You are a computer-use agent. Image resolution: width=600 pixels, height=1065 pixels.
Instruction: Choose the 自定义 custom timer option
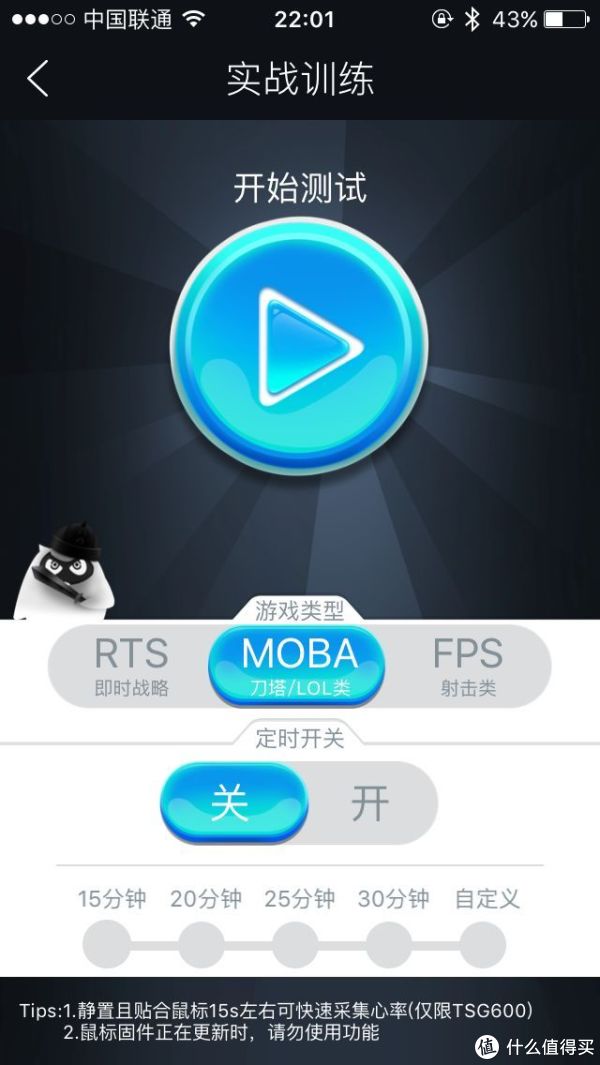pos(484,943)
